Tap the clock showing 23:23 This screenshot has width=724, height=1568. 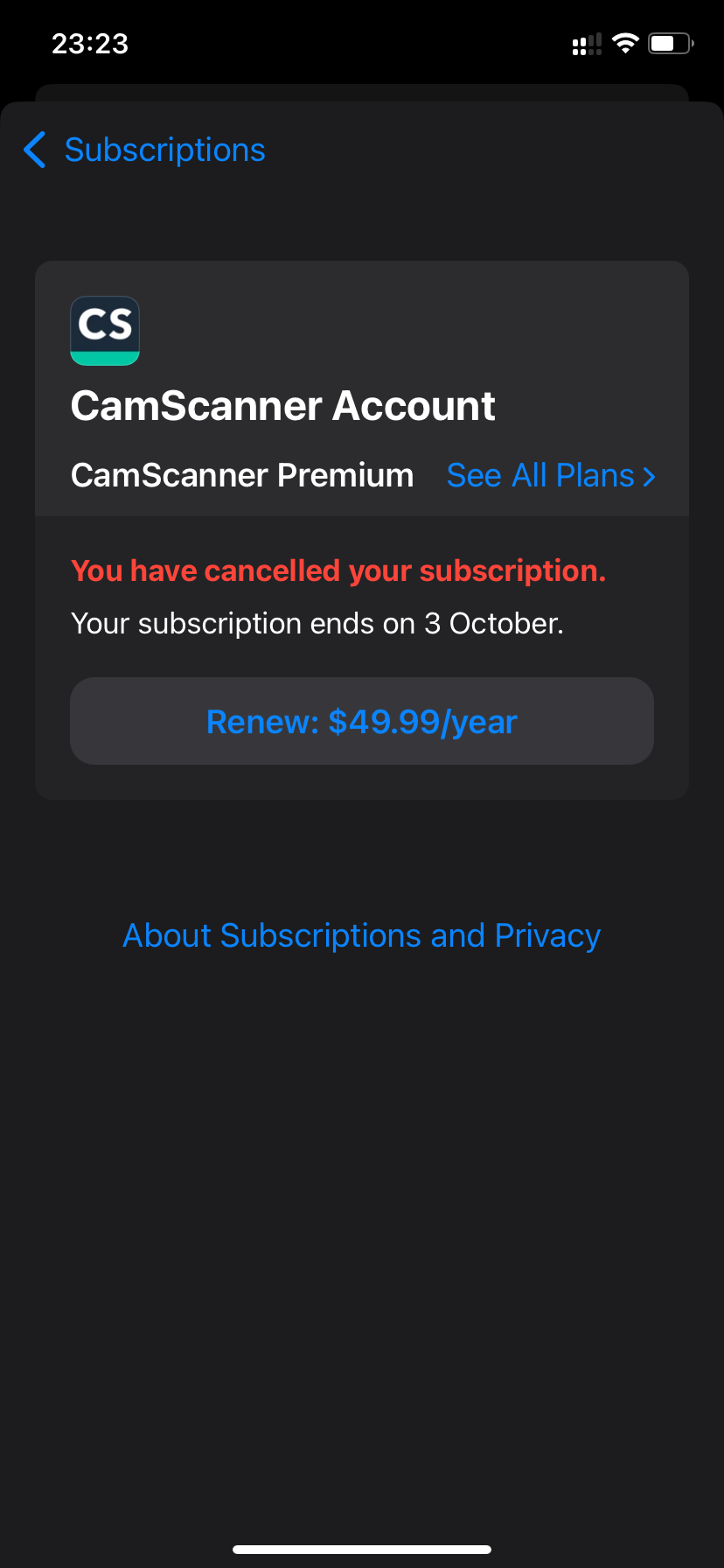point(90,43)
